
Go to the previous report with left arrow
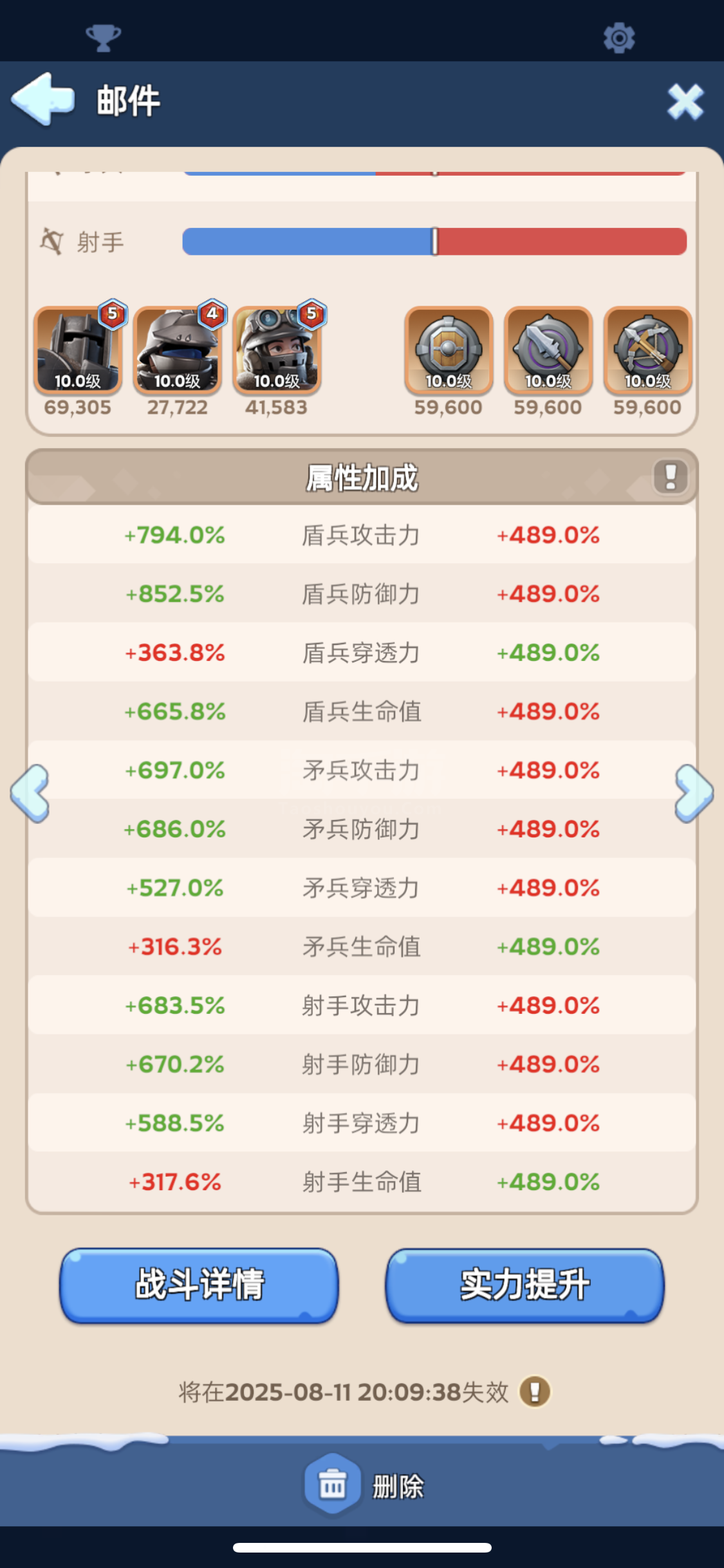click(30, 793)
